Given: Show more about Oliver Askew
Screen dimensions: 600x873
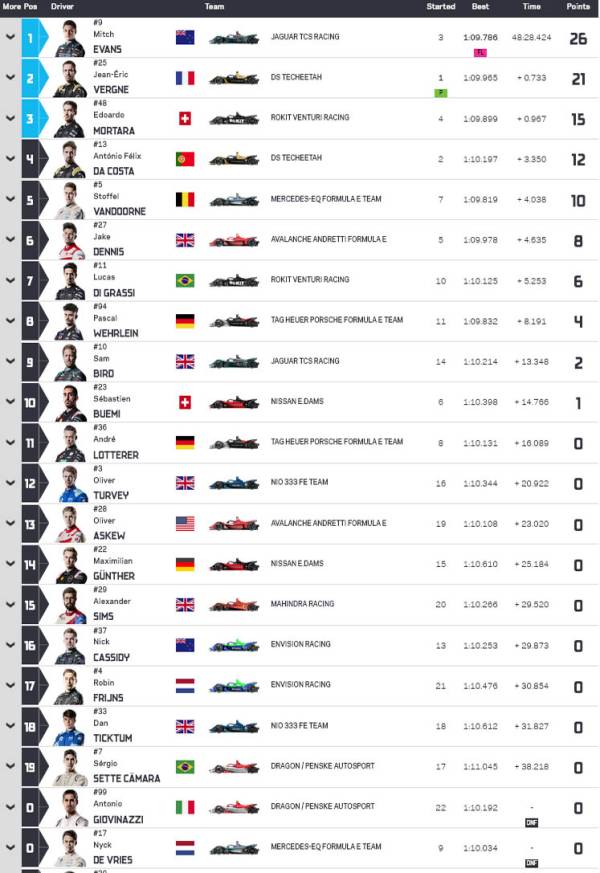Looking at the screenshot, I should point(10,523).
